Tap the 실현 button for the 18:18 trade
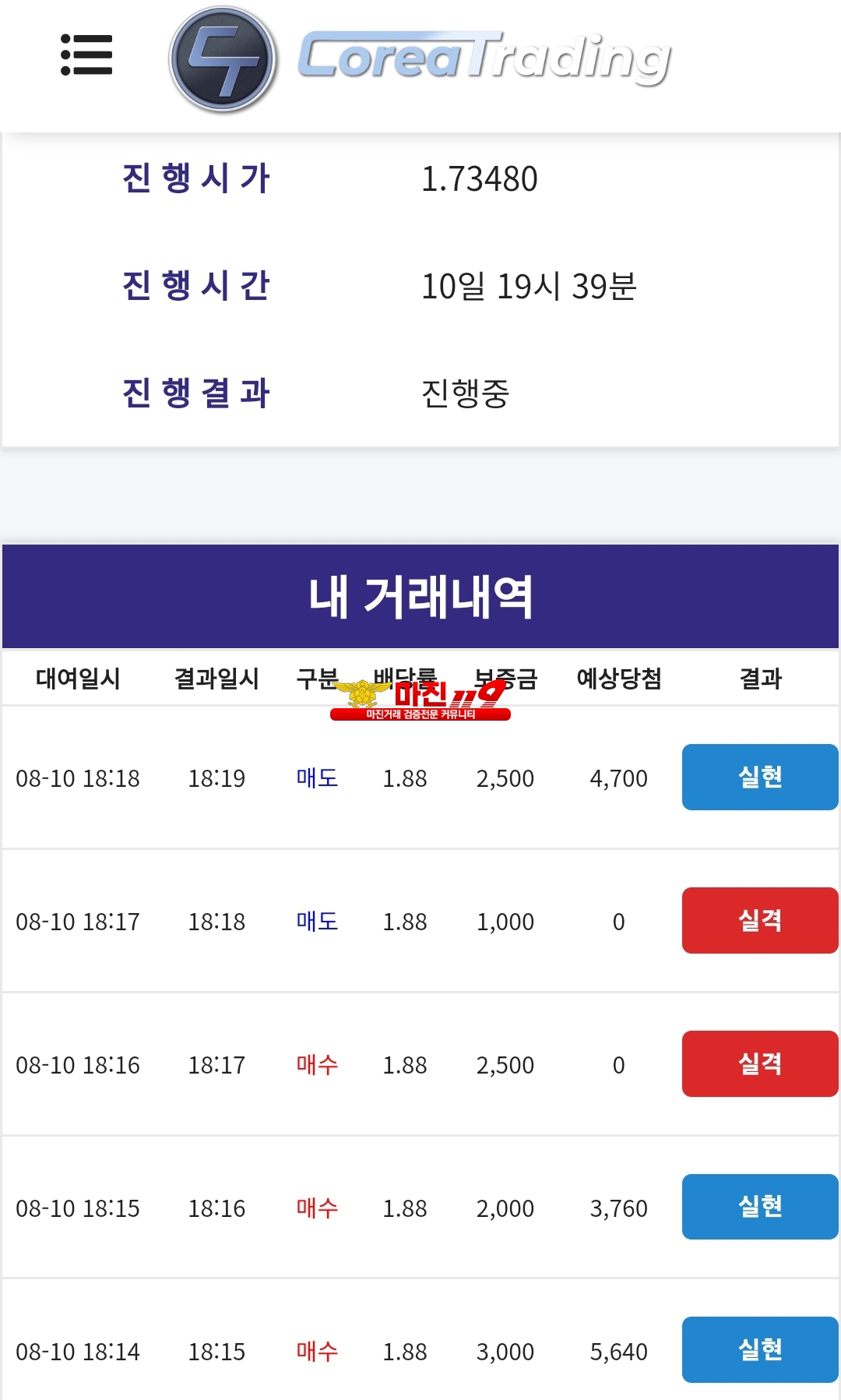841x1400 pixels. pyautogui.click(x=760, y=777)
